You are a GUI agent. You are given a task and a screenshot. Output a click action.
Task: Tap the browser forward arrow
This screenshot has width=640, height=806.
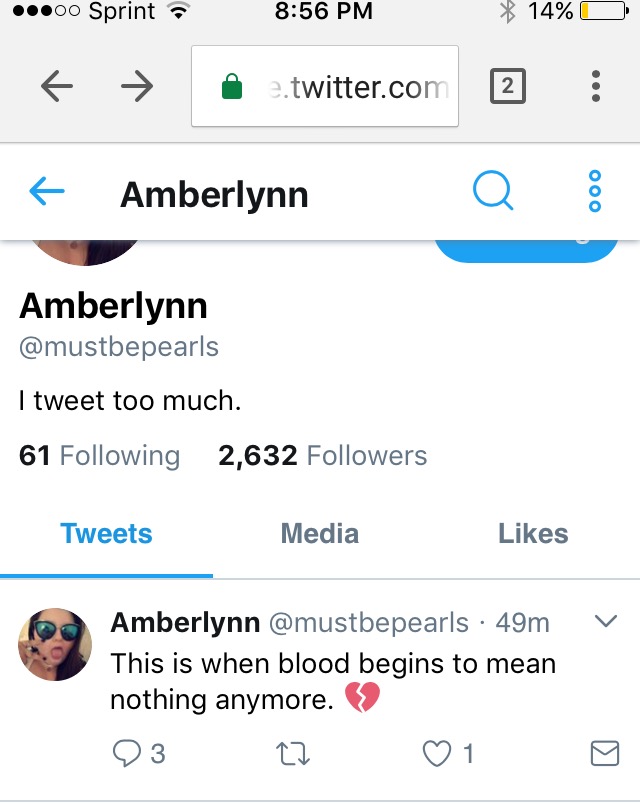point(137,86)
